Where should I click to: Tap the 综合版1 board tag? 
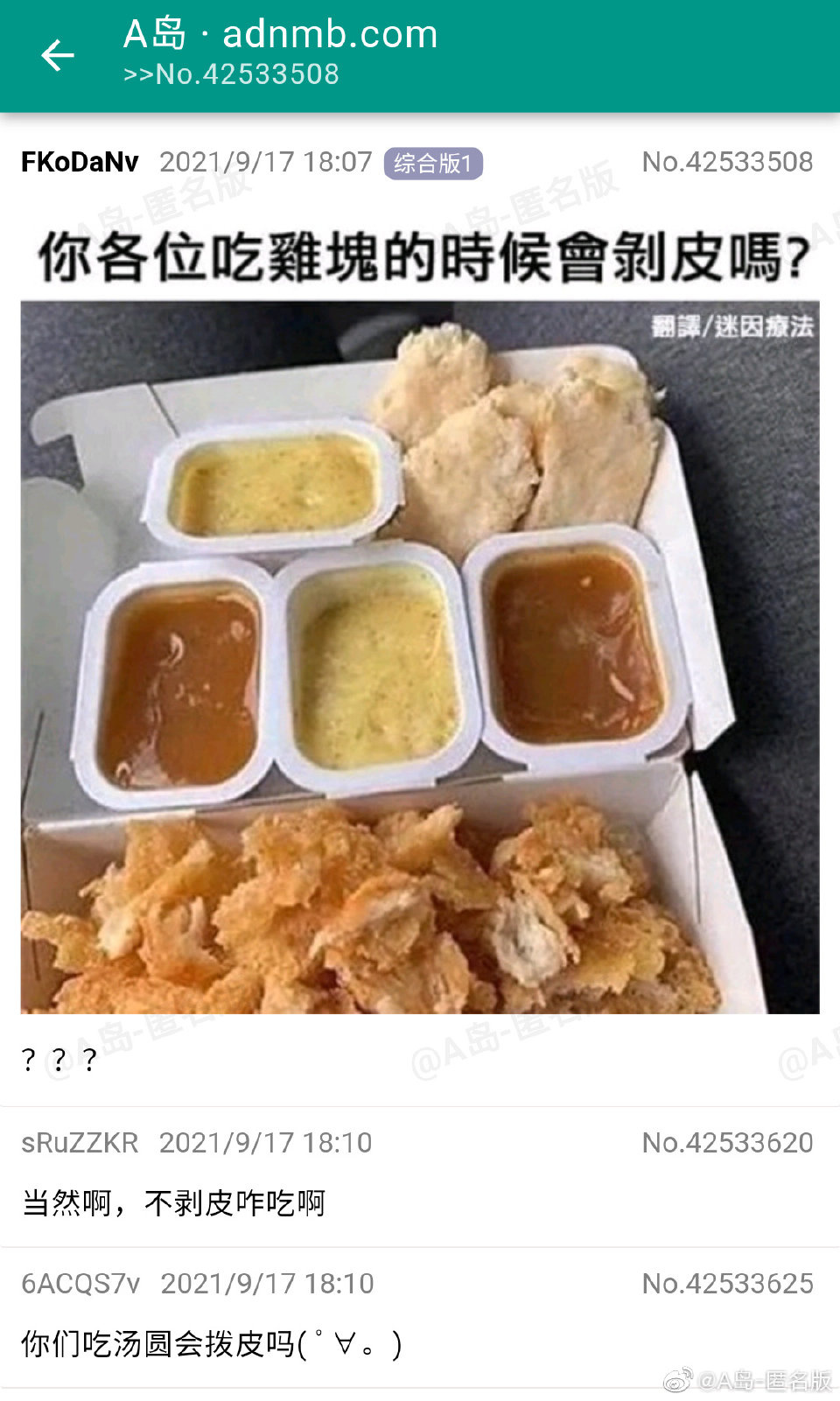[432, 163]
